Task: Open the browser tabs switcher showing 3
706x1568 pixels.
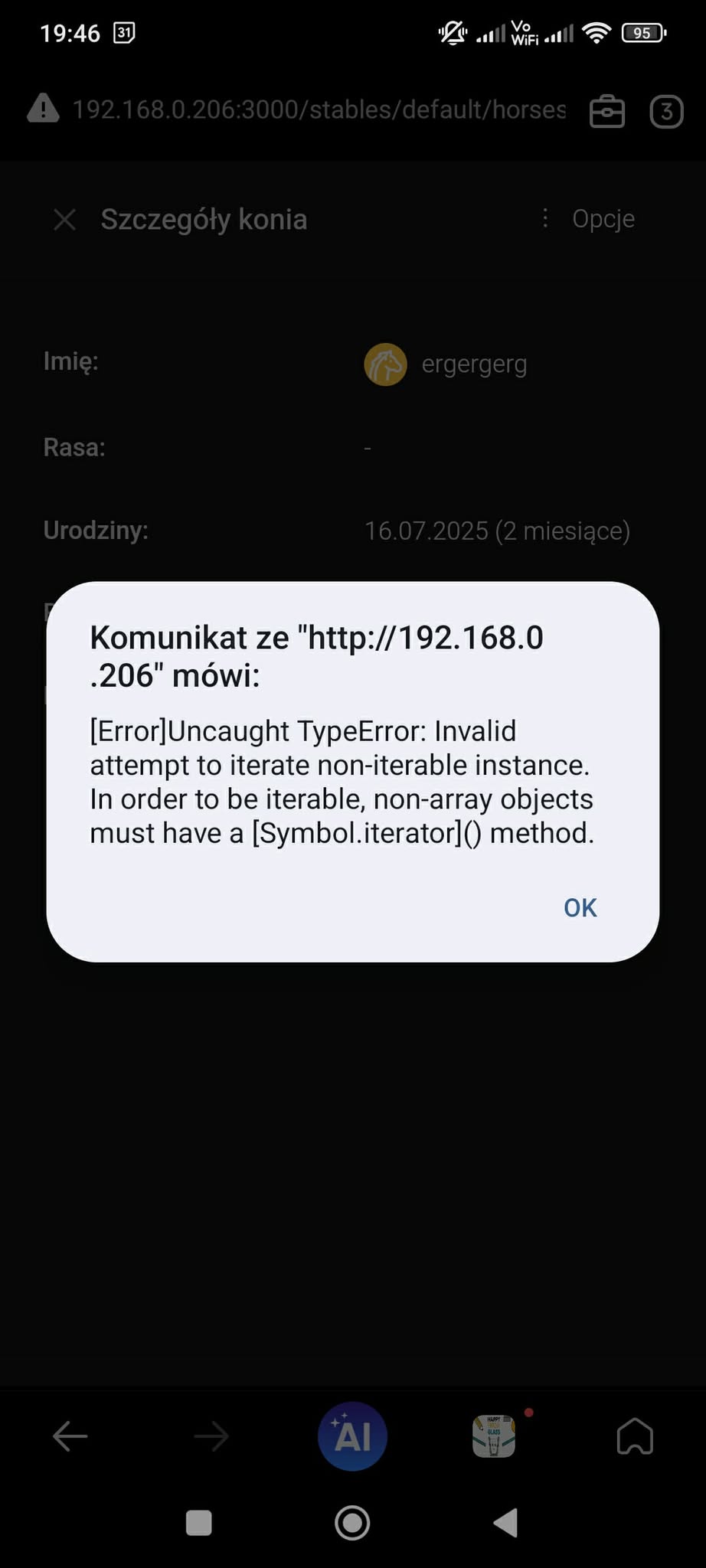Action: click(666, 112)
